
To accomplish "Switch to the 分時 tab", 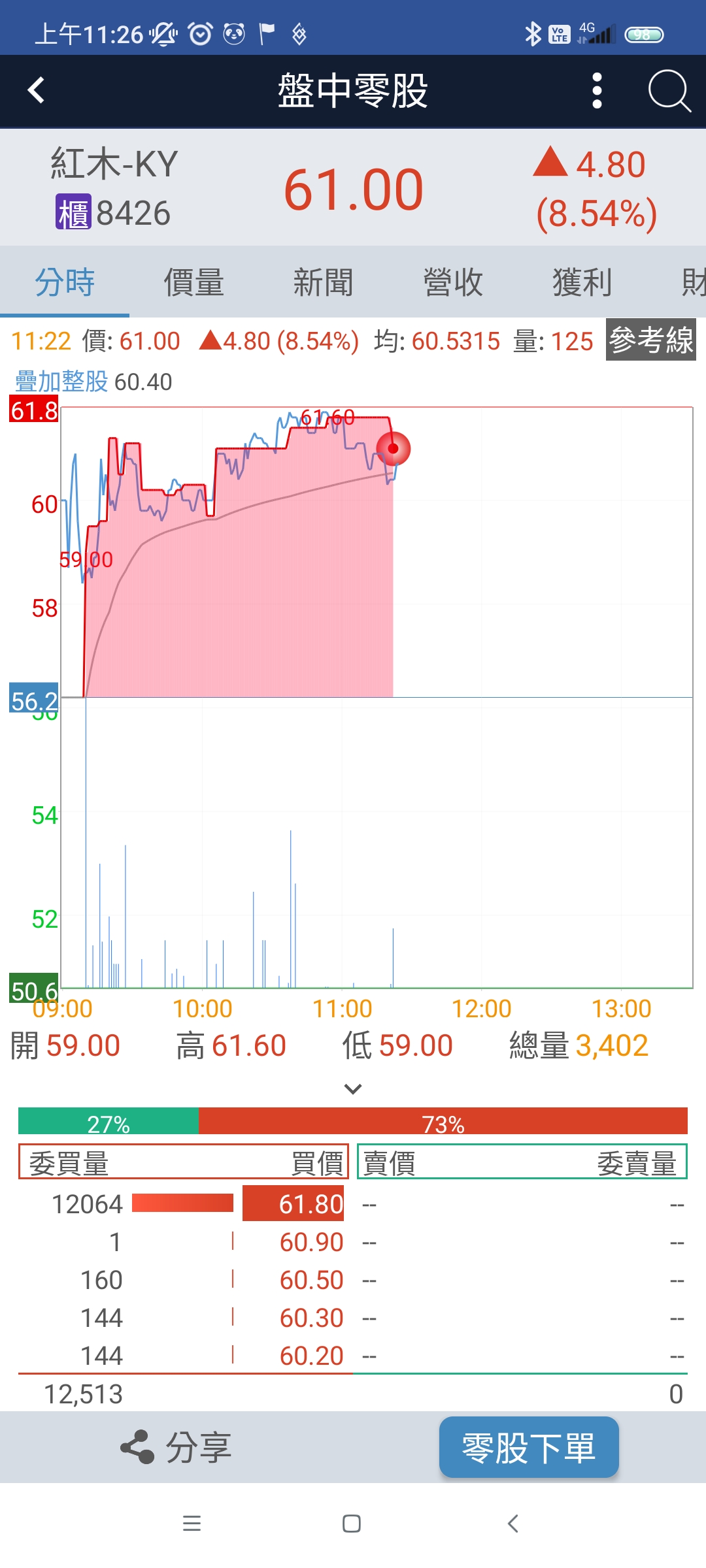I will pos(65,283).
